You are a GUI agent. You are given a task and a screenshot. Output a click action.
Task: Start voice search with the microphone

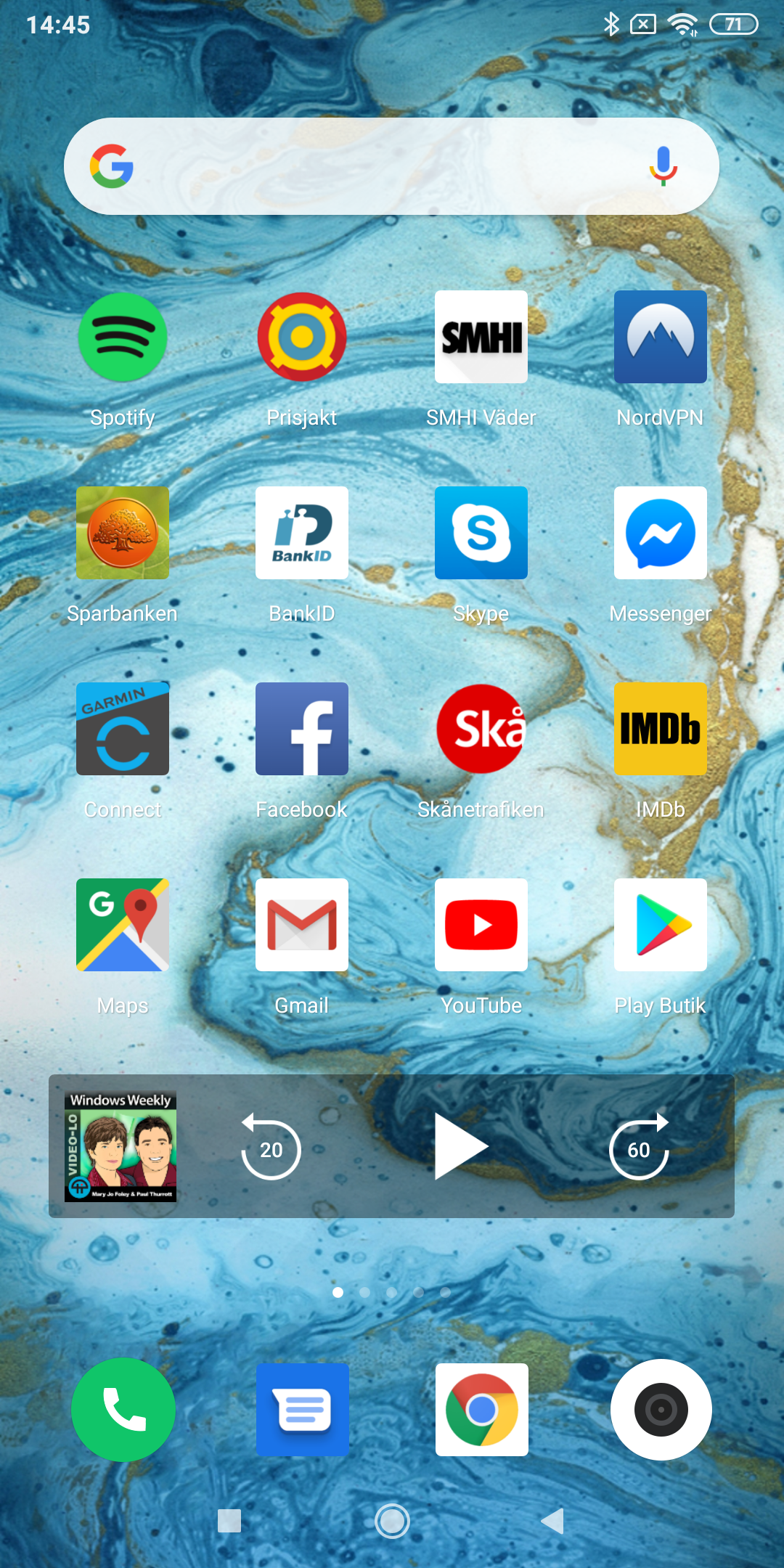663,166
